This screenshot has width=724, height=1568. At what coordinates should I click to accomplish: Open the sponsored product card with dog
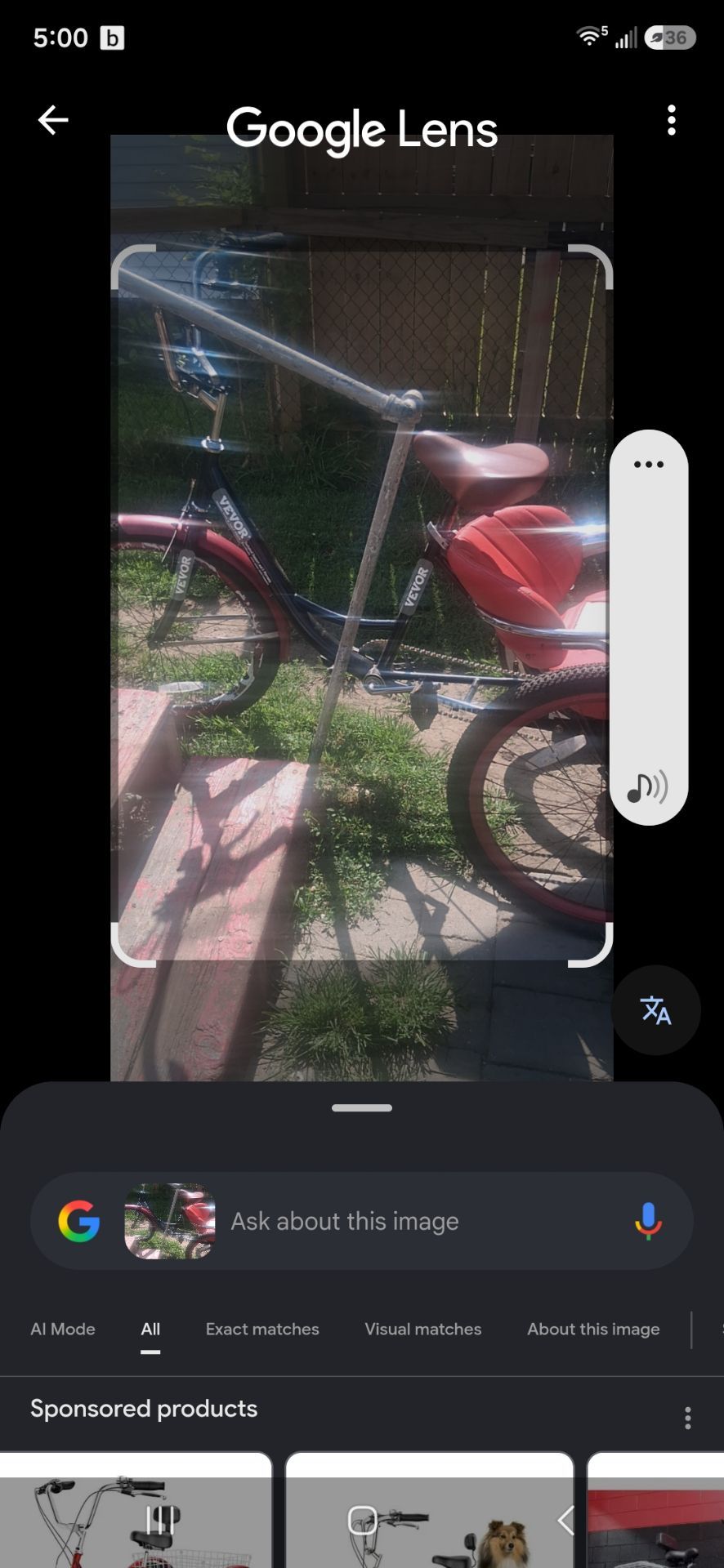[x=430, y=1509]
